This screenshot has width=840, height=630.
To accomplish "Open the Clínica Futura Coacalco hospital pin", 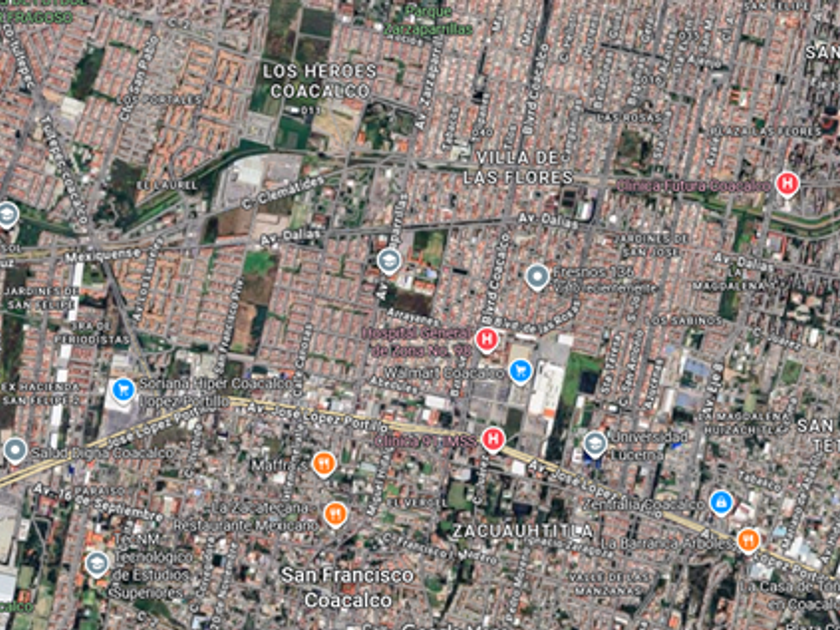I will pyautogui.click(x=786, y=184).
